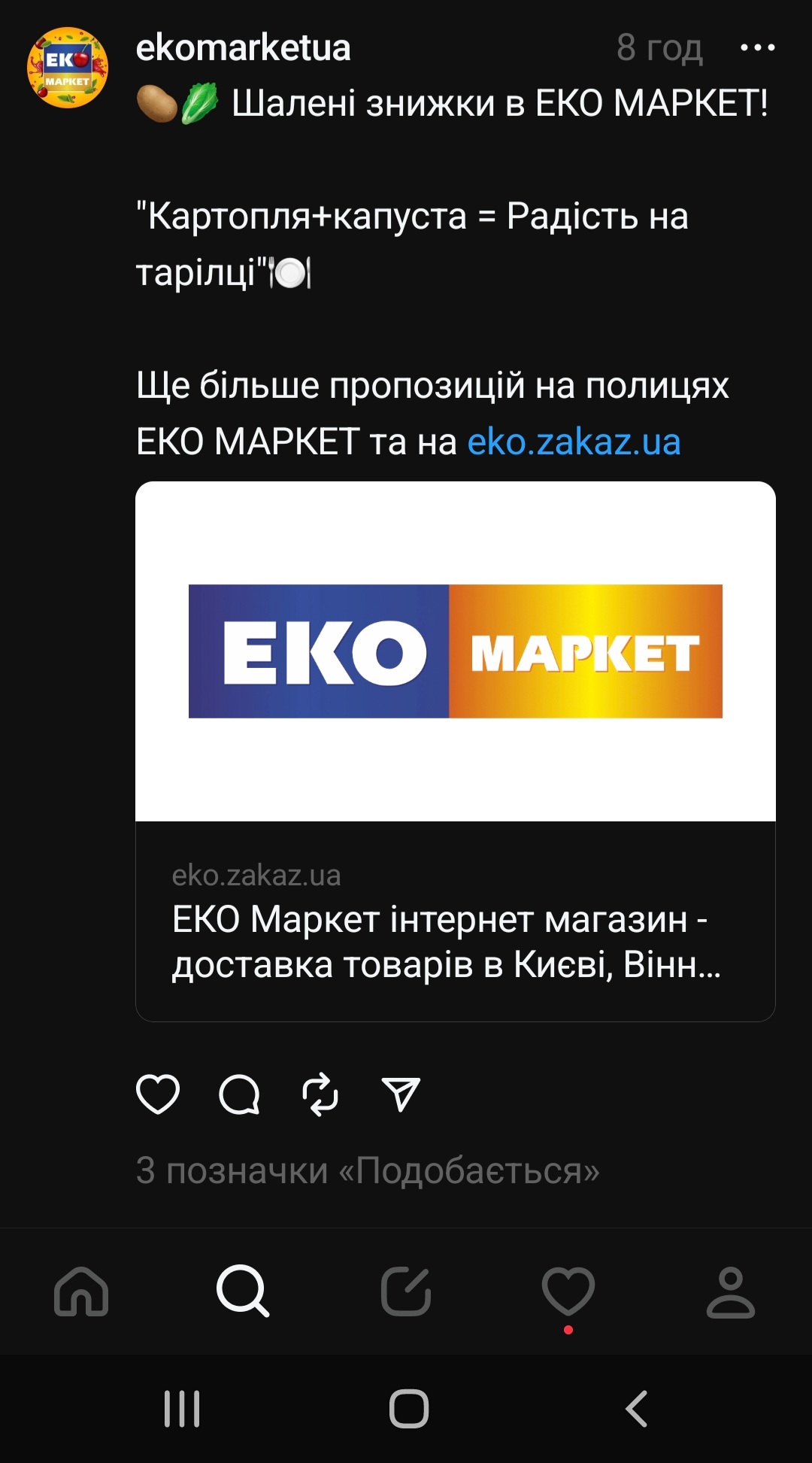Tap the system back button
The height and width of the screenshot is (1463, 812).
click(x=636, y=1408)
